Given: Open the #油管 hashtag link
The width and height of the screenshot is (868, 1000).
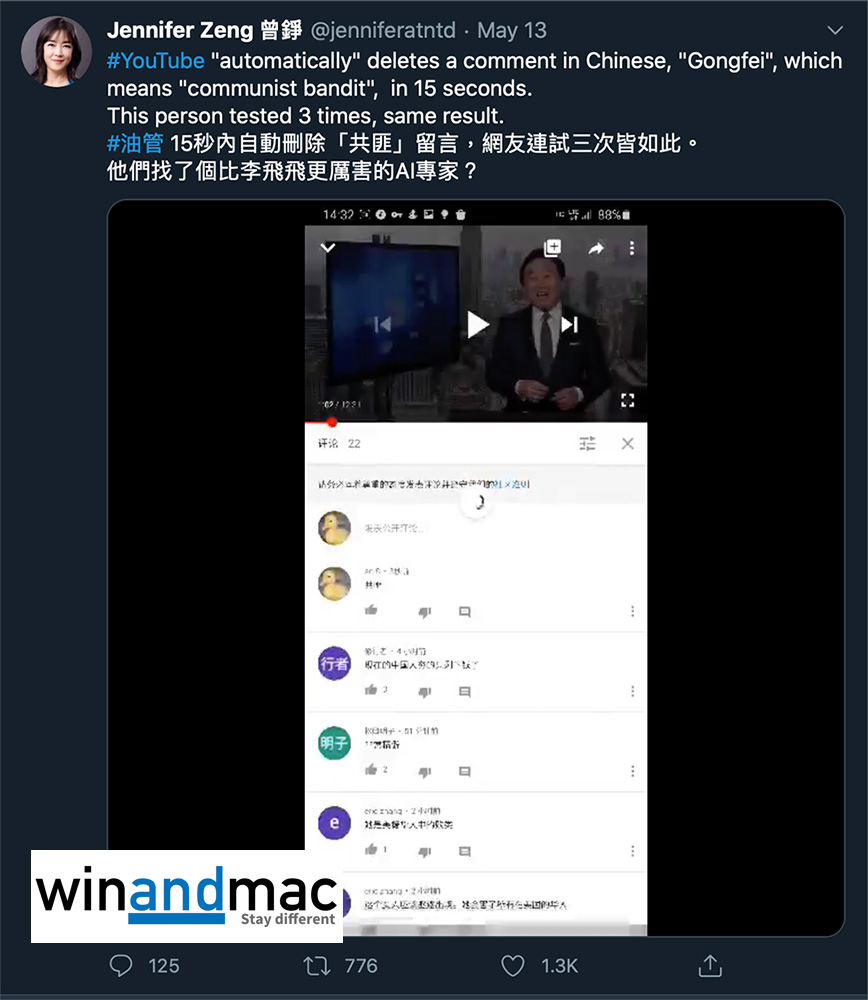Looking at the screenshot, I should (x=135, y=143).
